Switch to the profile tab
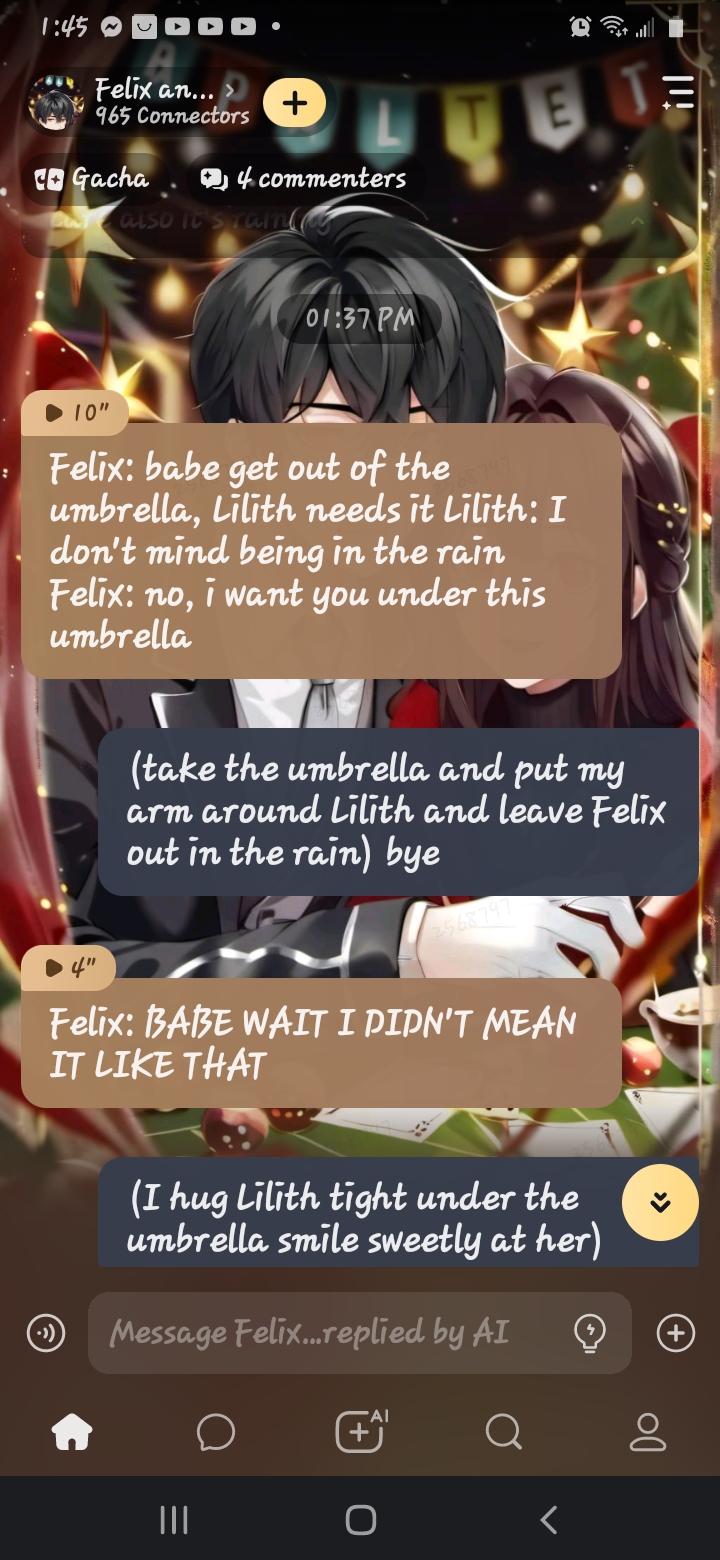The image size is (720, 1560). (647, 1433)
